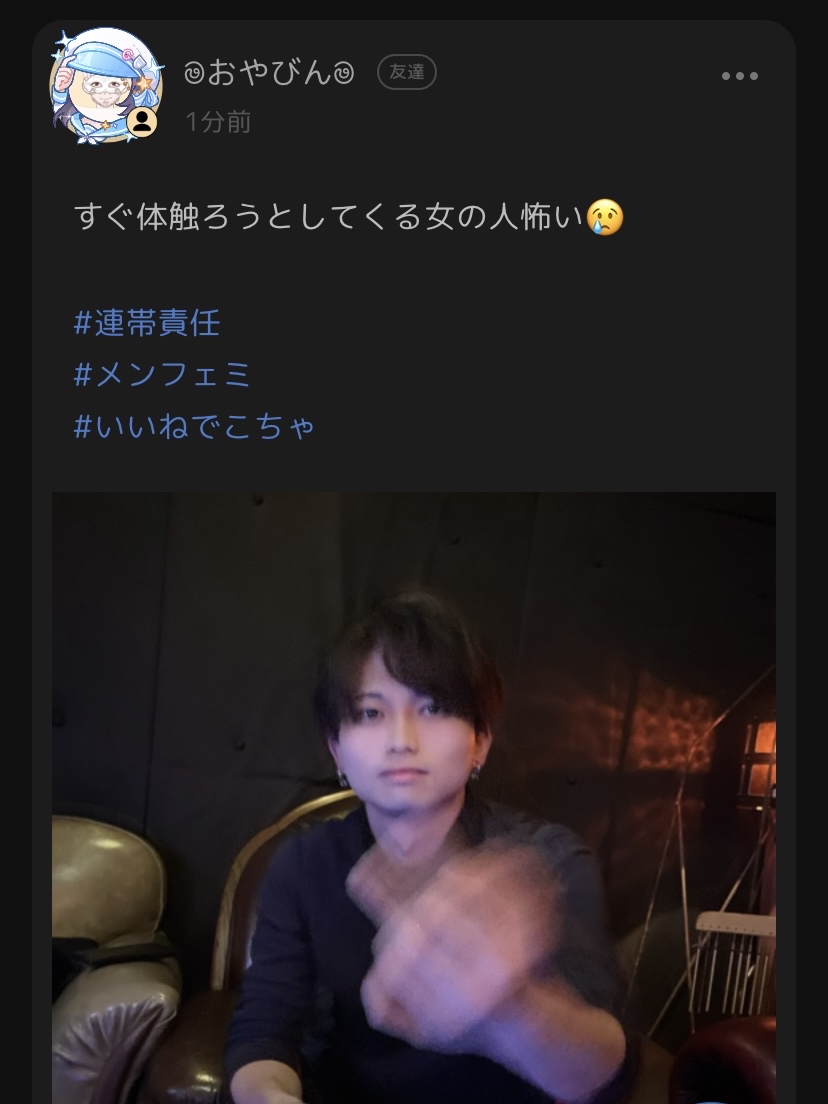The image size is (828, 1104).
Task: Open おやびん's profile avatar
Action: tap(106, 86)
